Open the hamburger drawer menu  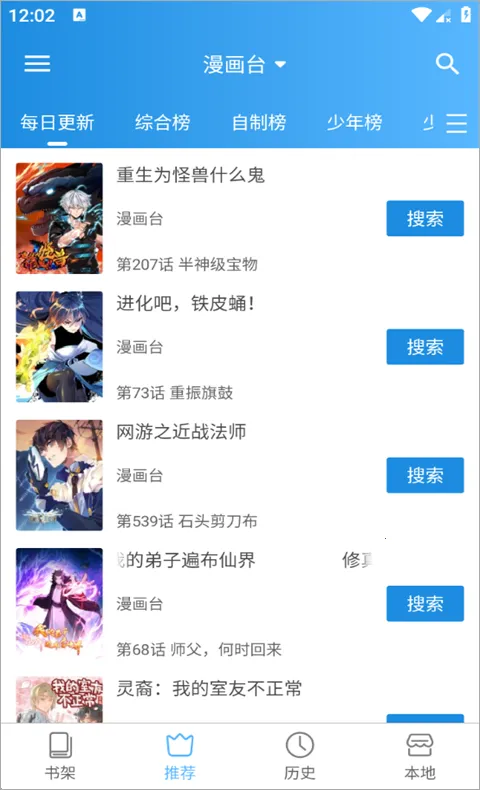(x=37, y=64)
